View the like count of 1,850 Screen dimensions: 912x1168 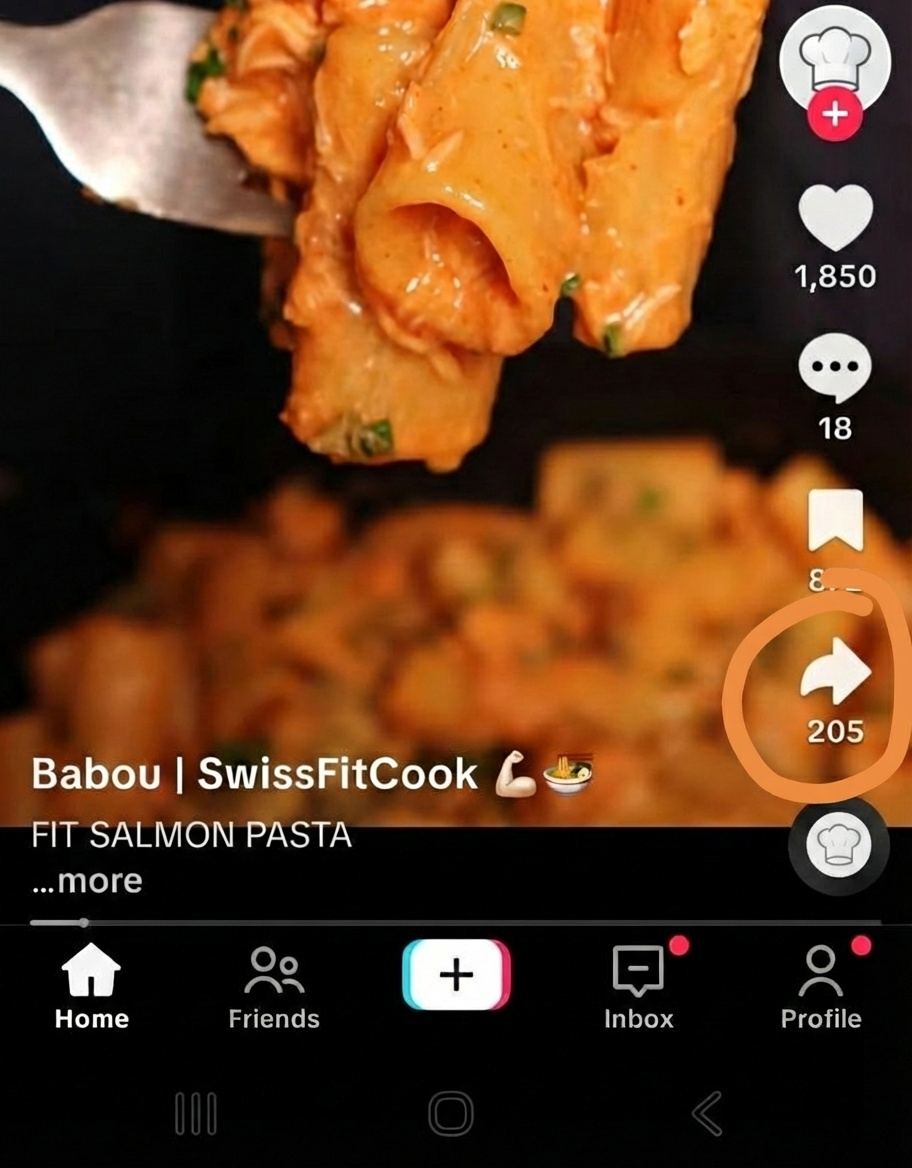click(839, 277)
